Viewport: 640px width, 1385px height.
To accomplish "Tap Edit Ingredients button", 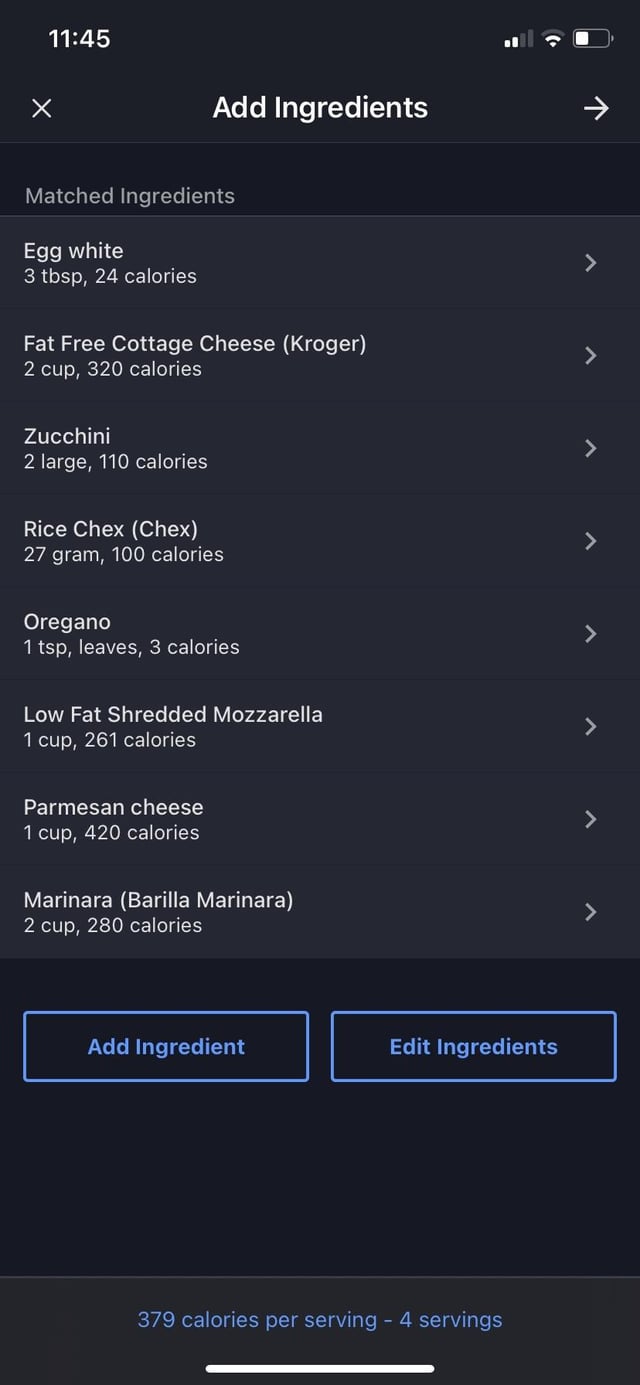I will pos(474,1046).
